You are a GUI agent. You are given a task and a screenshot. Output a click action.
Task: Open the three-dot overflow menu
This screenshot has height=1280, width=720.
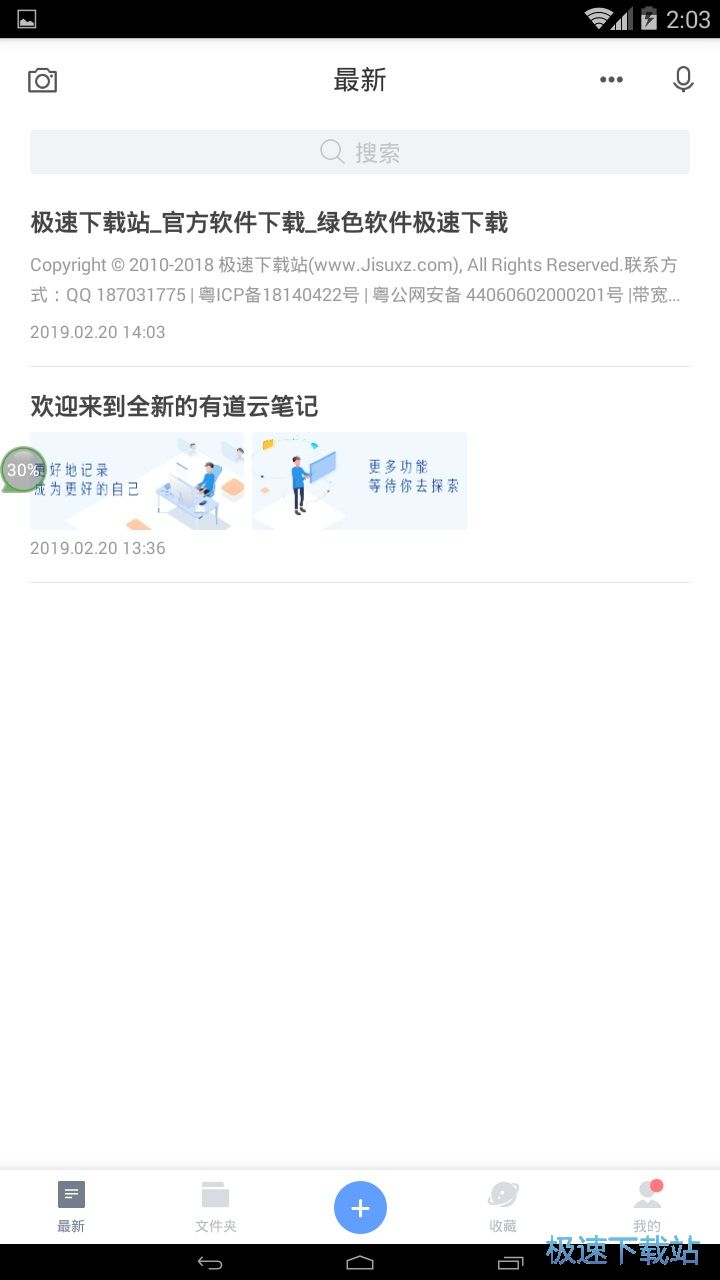[x=611, y=80]
